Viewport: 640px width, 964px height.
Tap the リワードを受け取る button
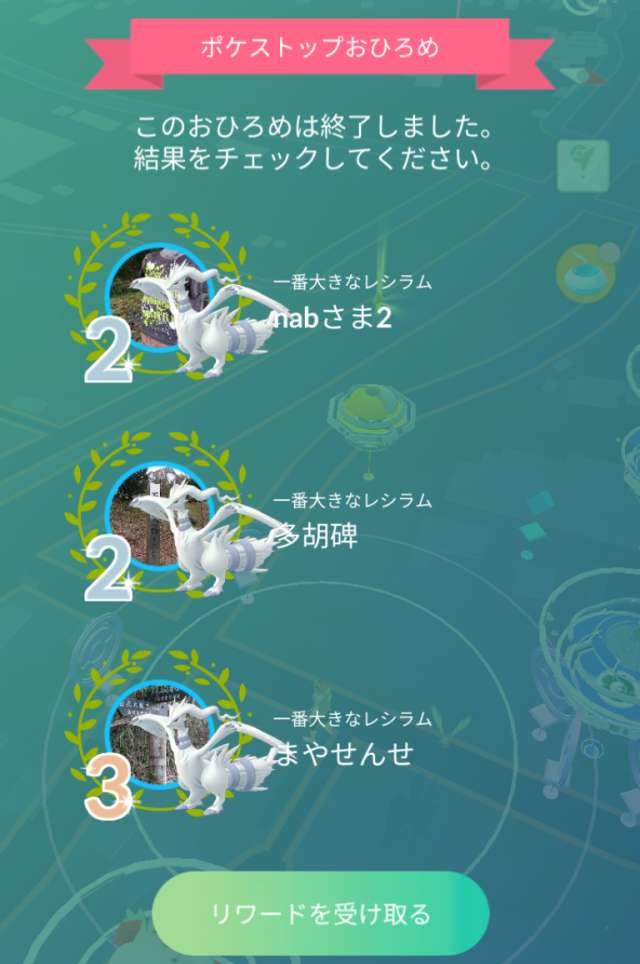(320, 913)
